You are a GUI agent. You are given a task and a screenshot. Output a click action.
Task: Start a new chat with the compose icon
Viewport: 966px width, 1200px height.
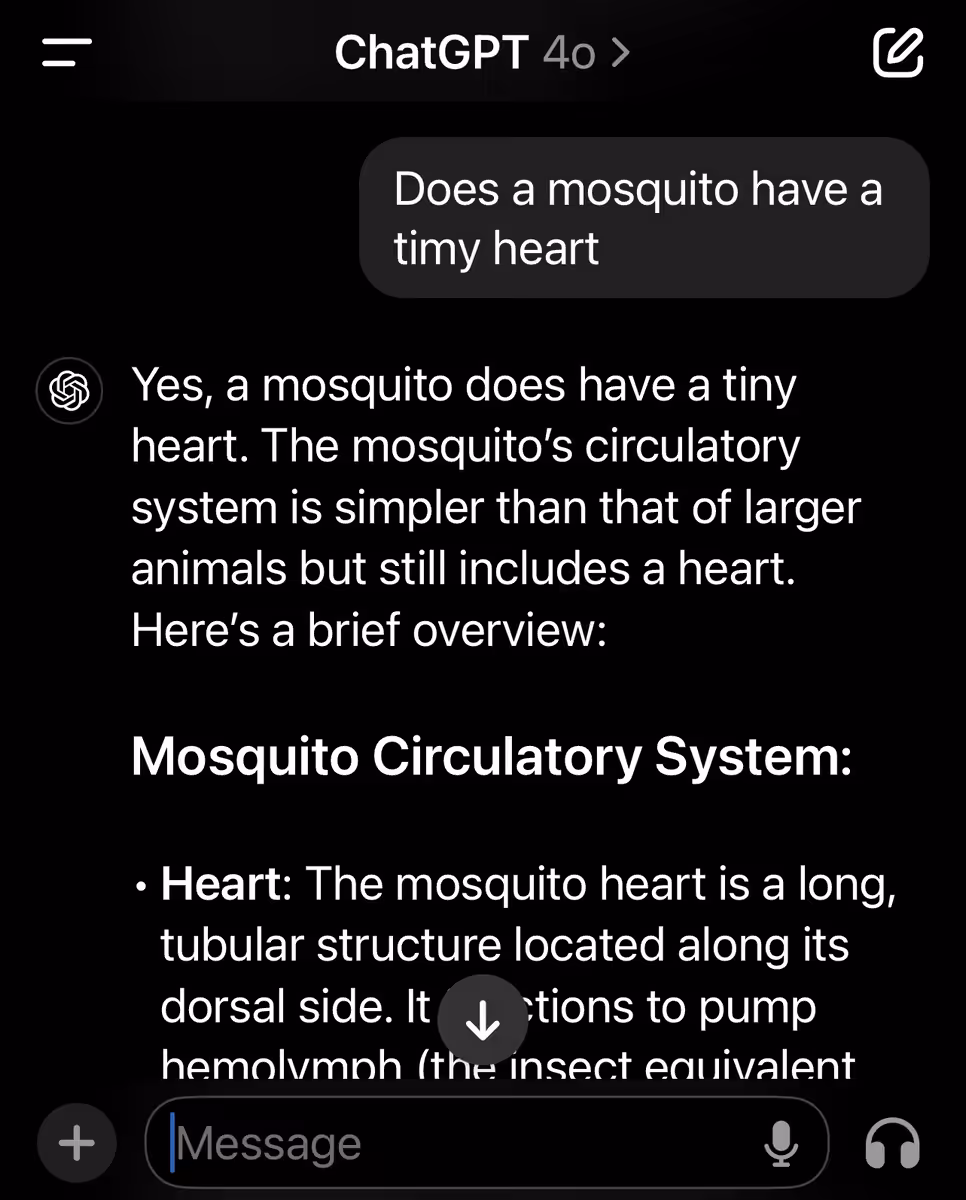[897, 53]
